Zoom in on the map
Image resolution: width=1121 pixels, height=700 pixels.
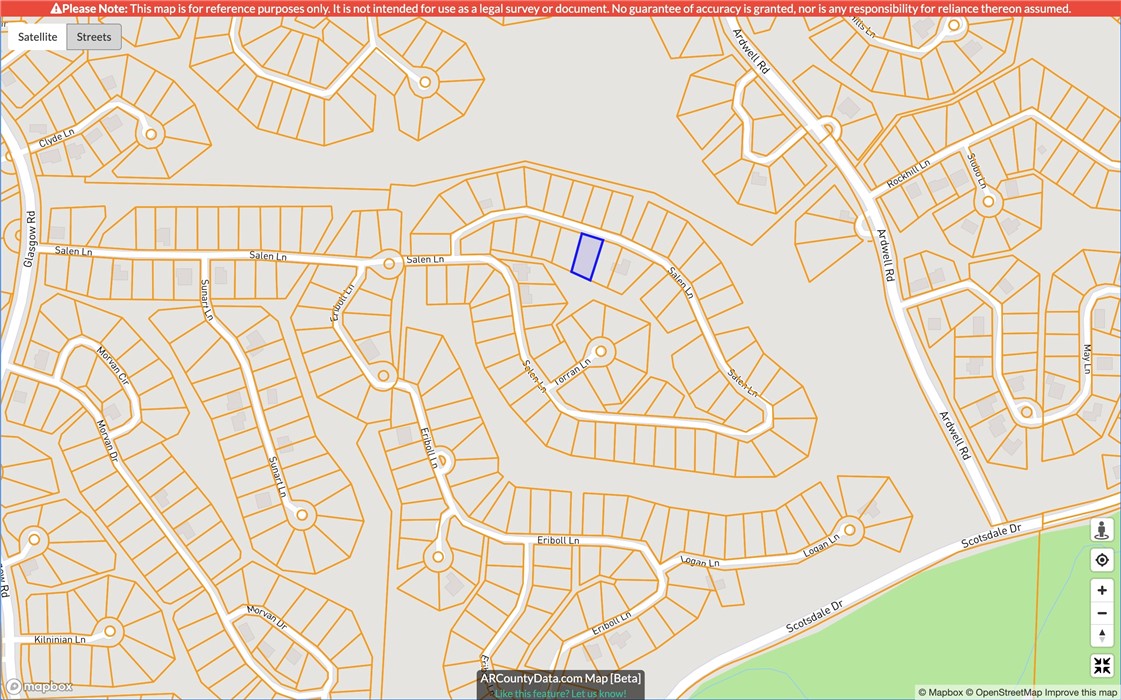click(1102, 590)
